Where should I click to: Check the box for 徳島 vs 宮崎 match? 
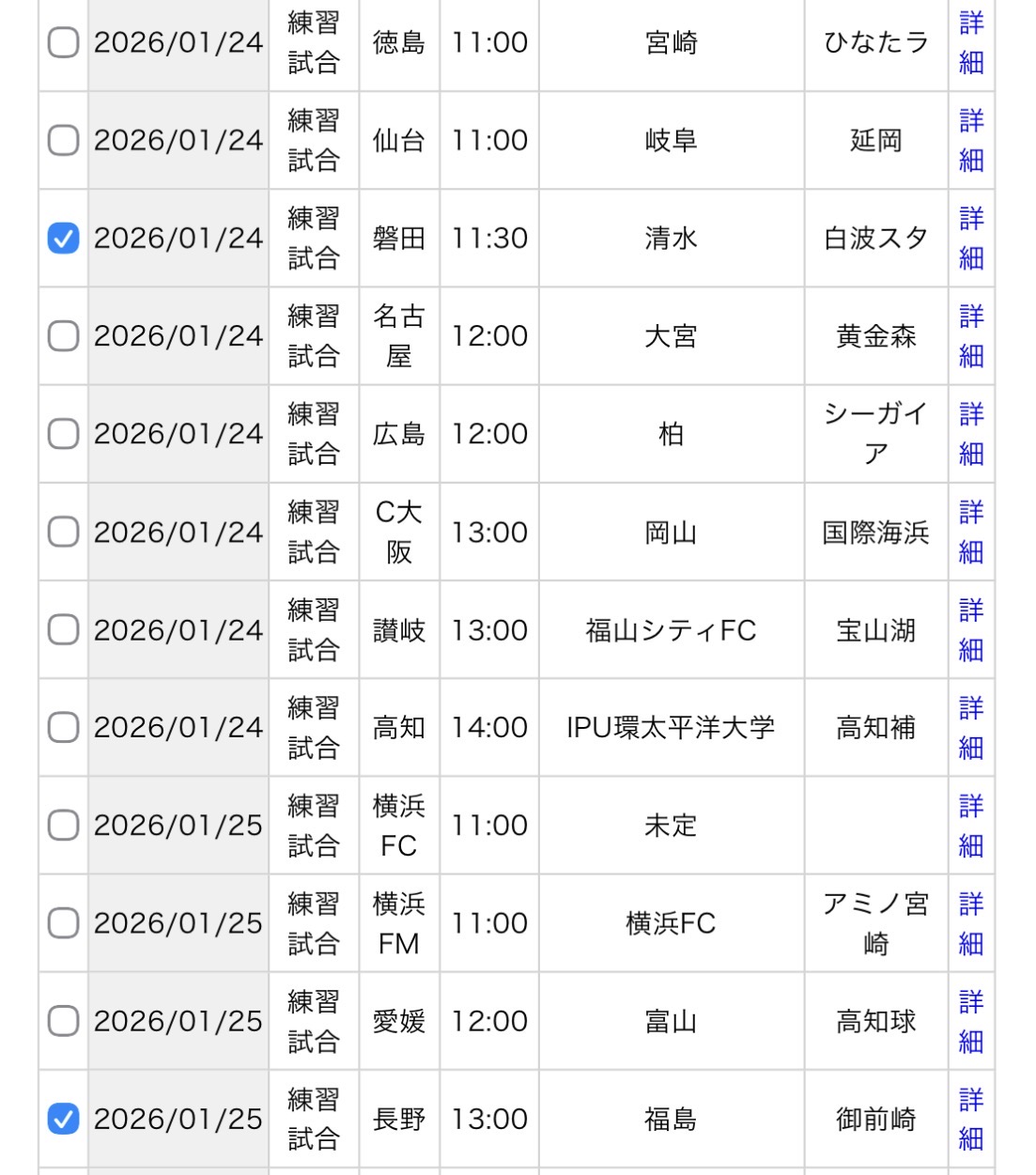(63, 42)
